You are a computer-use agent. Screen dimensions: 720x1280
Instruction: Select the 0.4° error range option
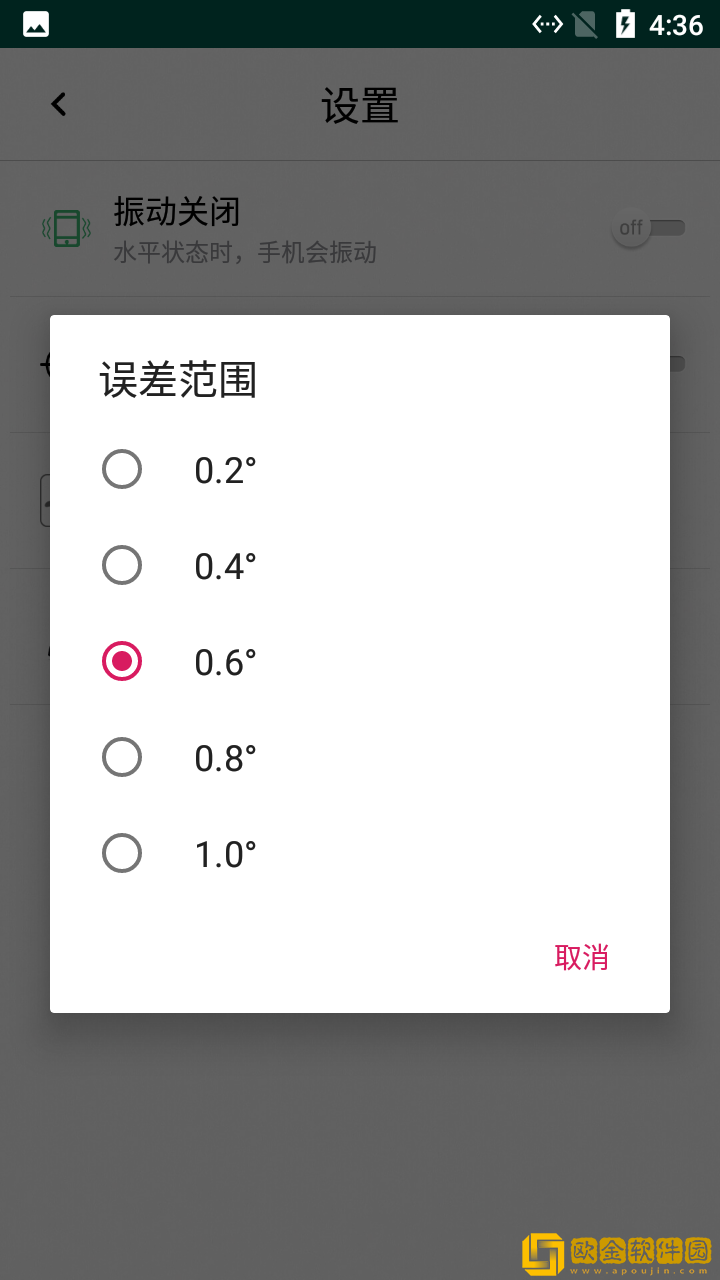[122, 565]
